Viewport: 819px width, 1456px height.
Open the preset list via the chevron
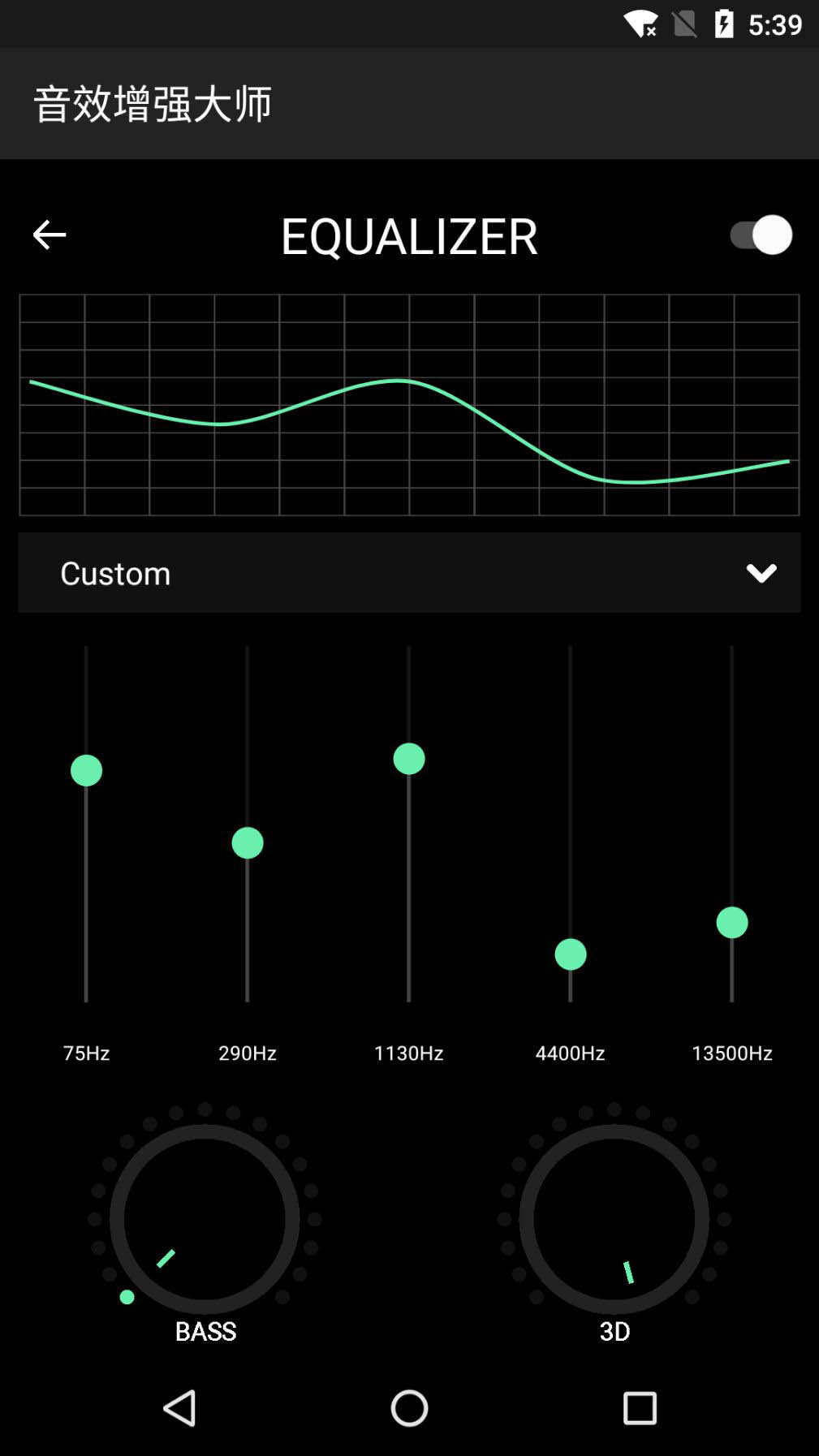point(761,573)
